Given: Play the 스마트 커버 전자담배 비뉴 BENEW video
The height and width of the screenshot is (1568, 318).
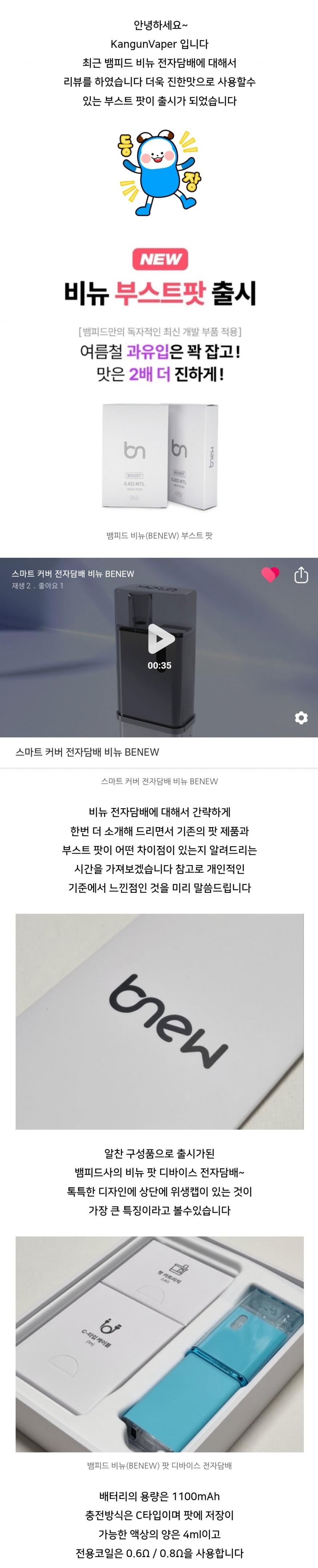Looking at the screenshot, I should 160,638.
